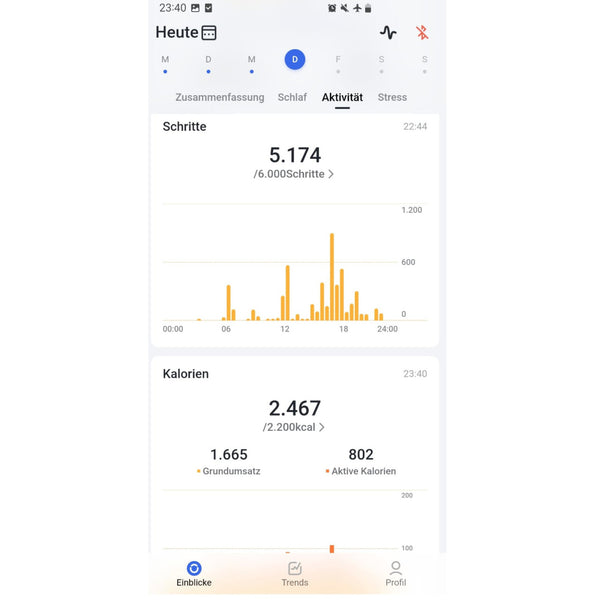
Task: Open the heart rate pulse icon
Action: (x=388, y=33)
